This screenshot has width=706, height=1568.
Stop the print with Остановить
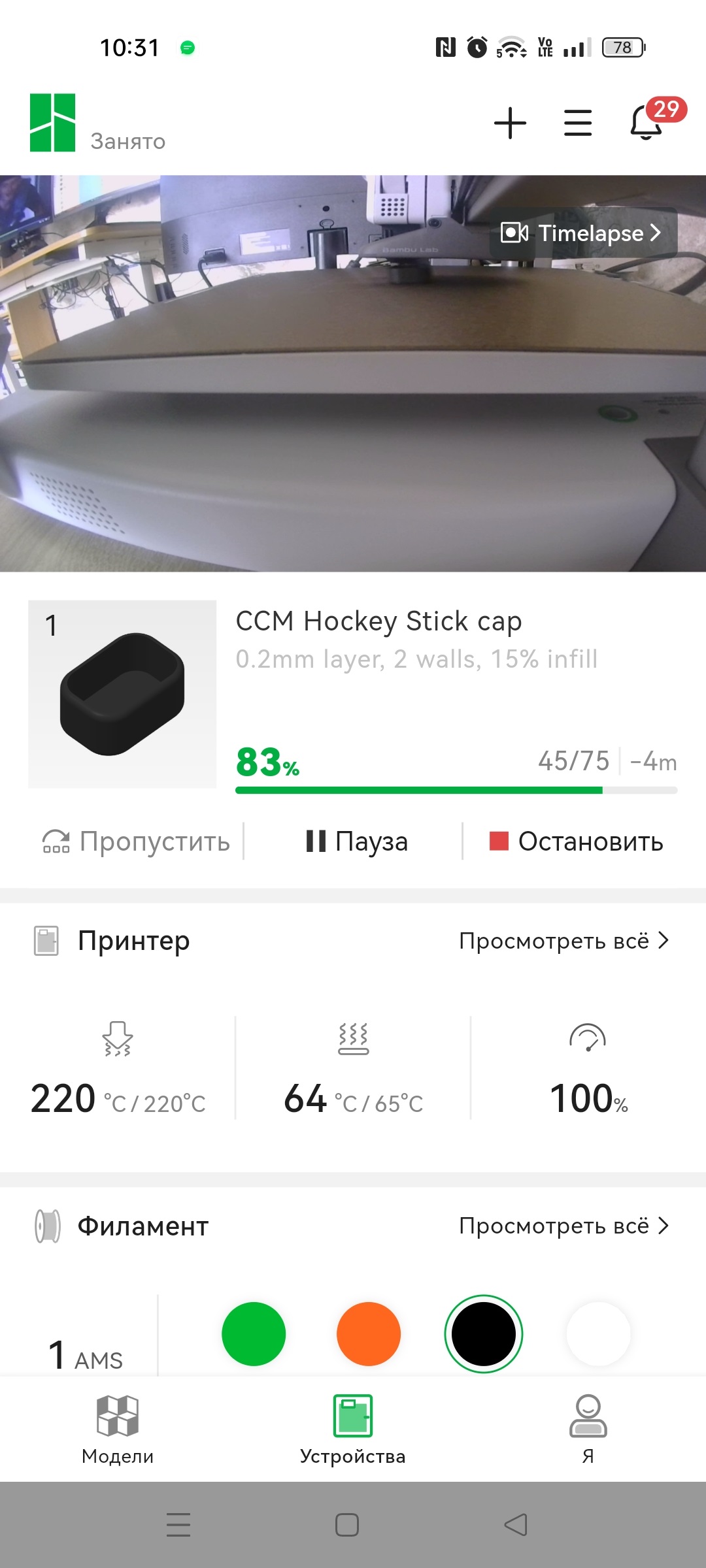(x=577, y=841)
